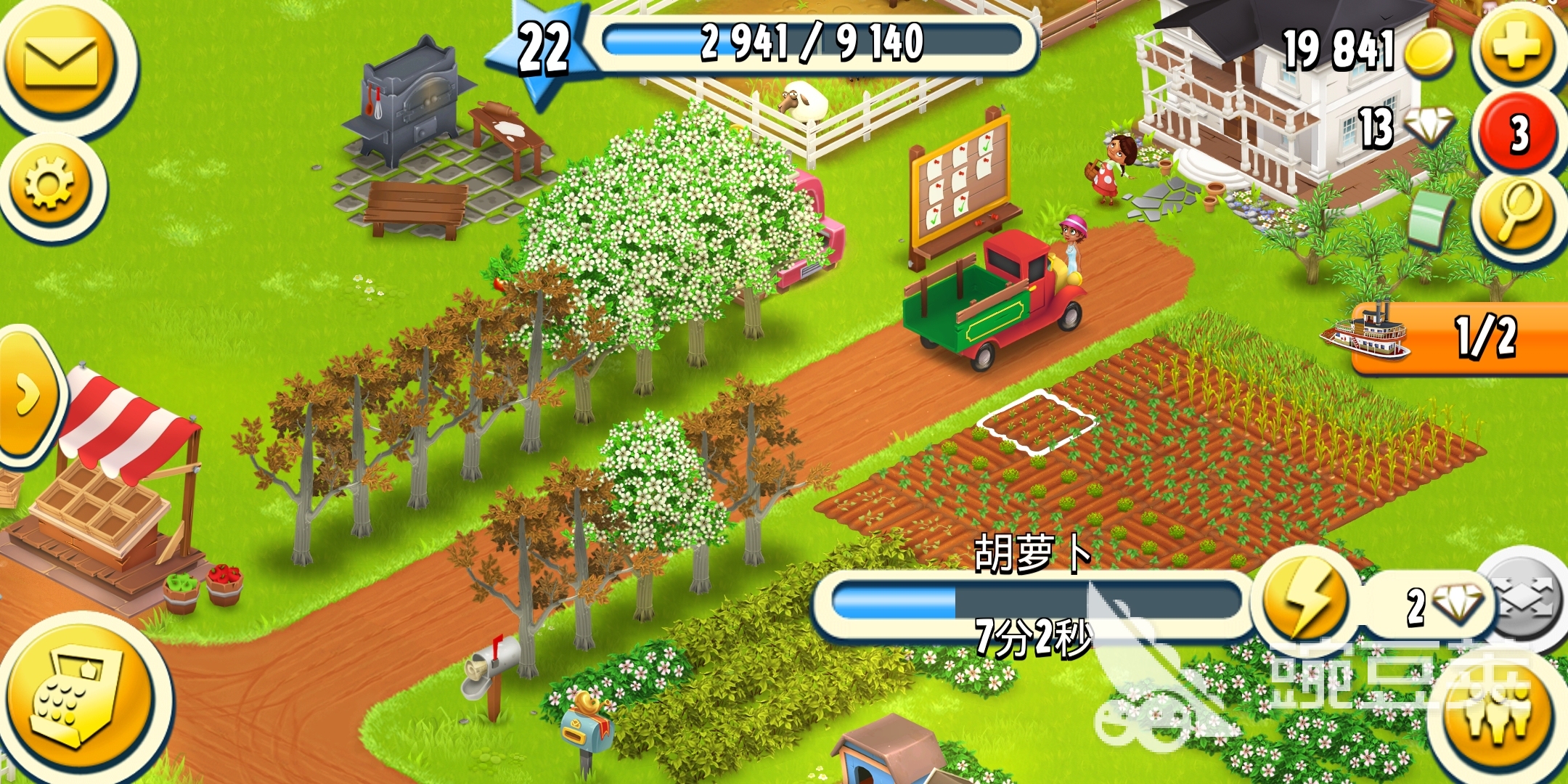Add more coins with plus button
This screenshot has width=1568, height=784.
pos(1516,47)
